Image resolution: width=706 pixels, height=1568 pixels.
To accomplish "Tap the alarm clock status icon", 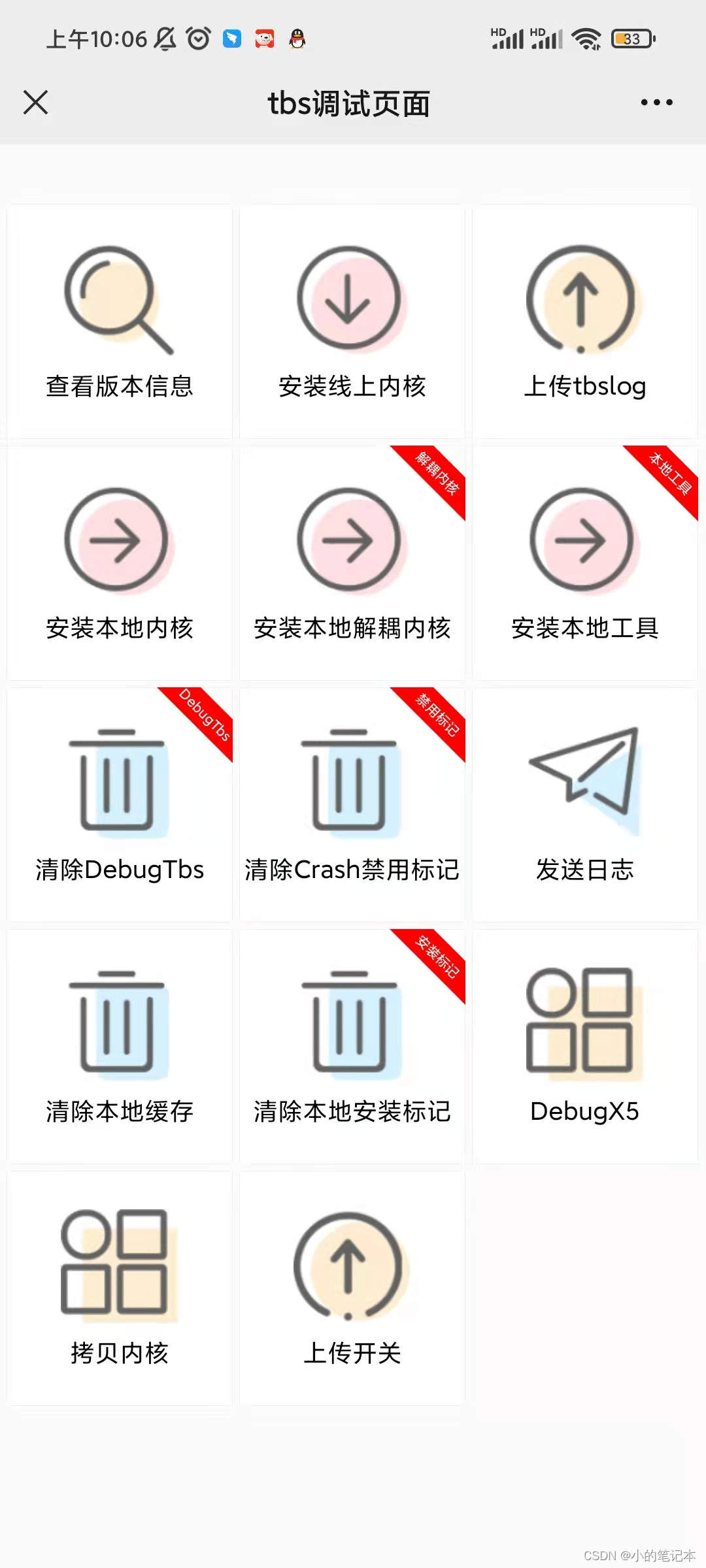I will [x=197, y=39].
